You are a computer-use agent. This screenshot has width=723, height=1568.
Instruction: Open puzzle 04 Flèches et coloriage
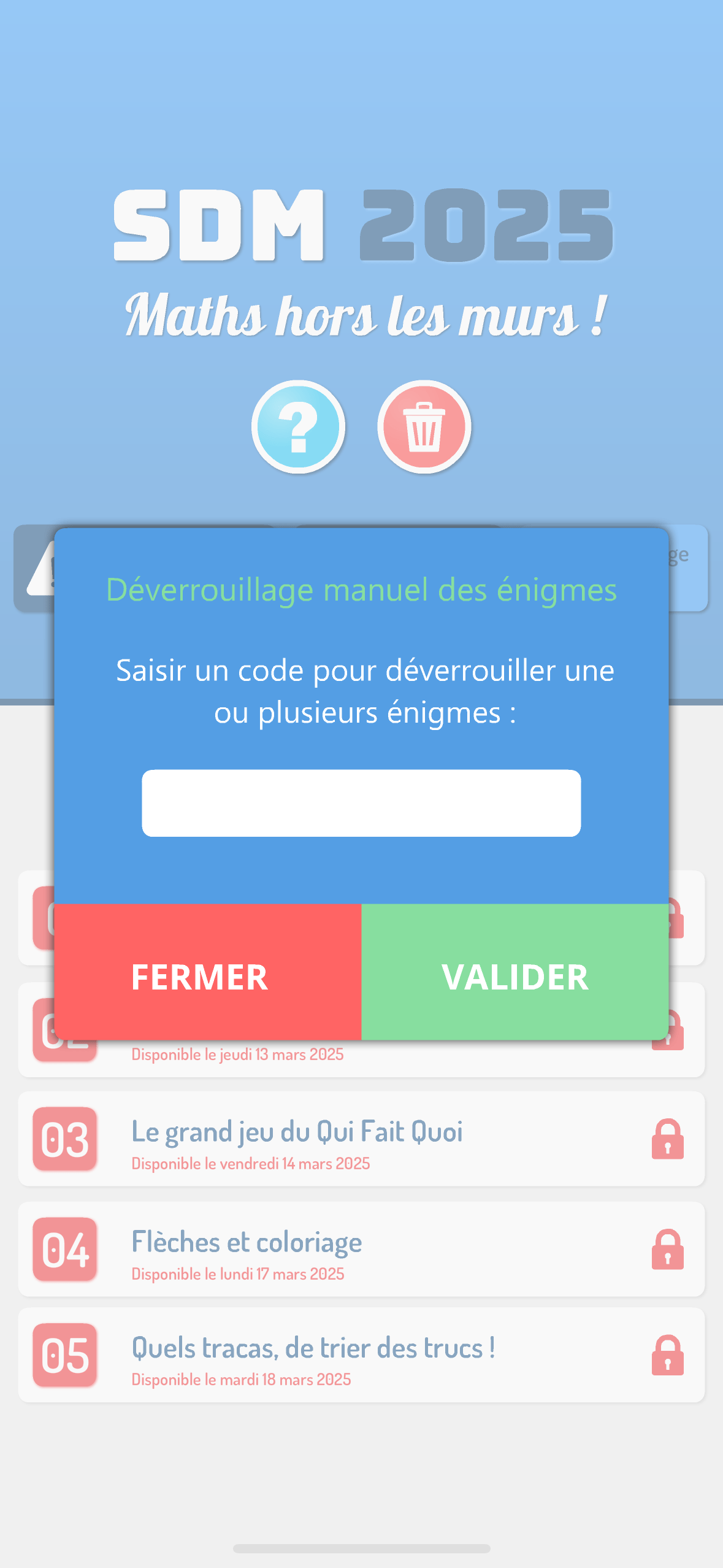[361, 1250]
